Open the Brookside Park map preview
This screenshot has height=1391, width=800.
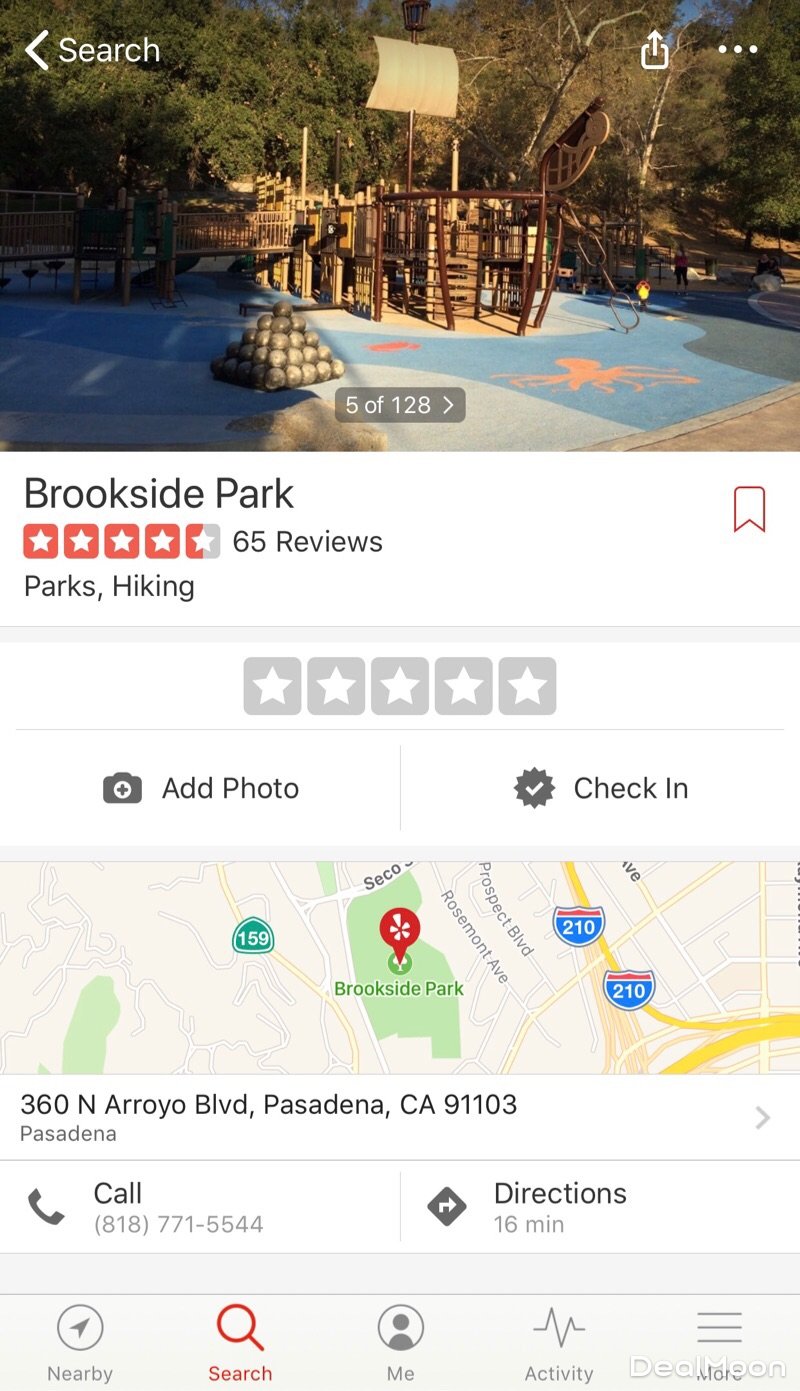tap(400, 968)
